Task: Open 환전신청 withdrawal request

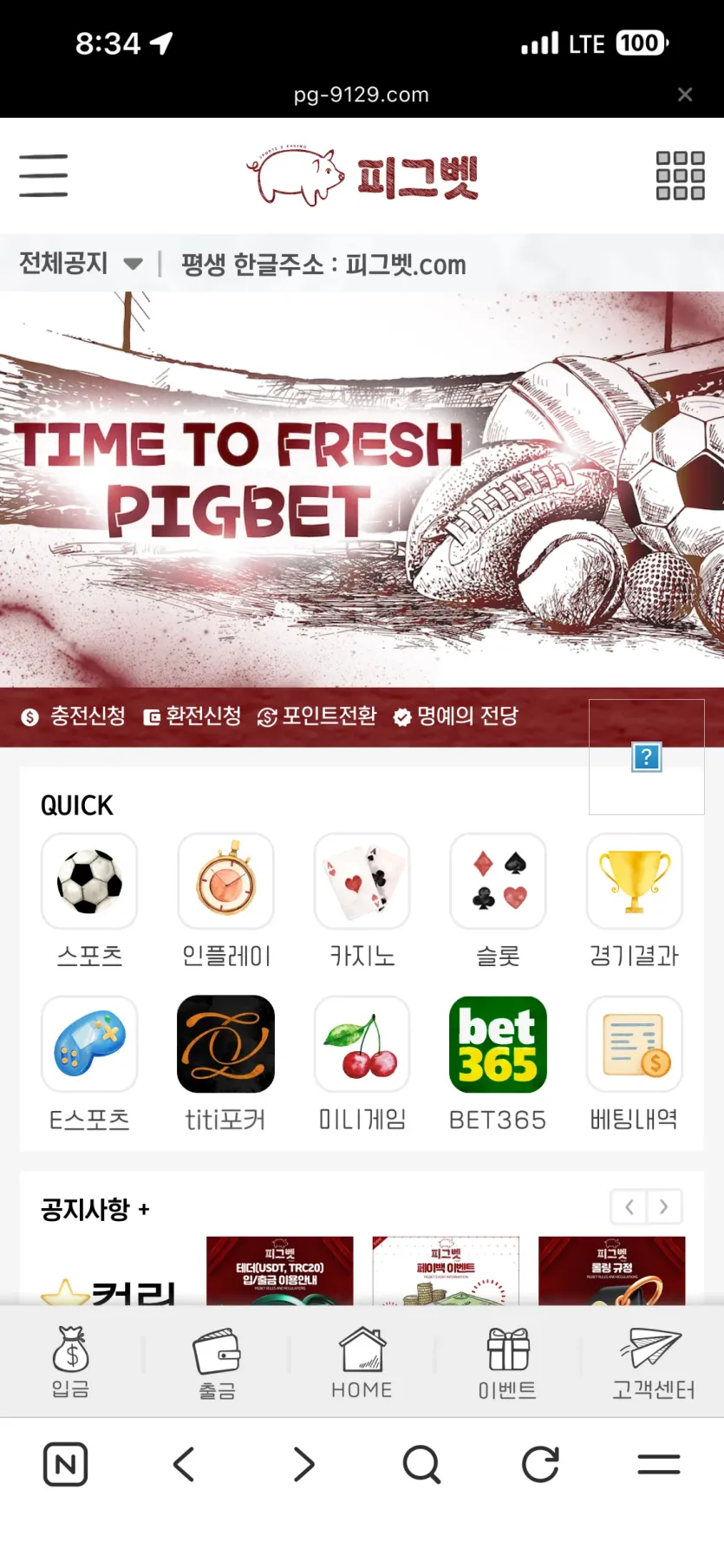Action: coord(192,716)
